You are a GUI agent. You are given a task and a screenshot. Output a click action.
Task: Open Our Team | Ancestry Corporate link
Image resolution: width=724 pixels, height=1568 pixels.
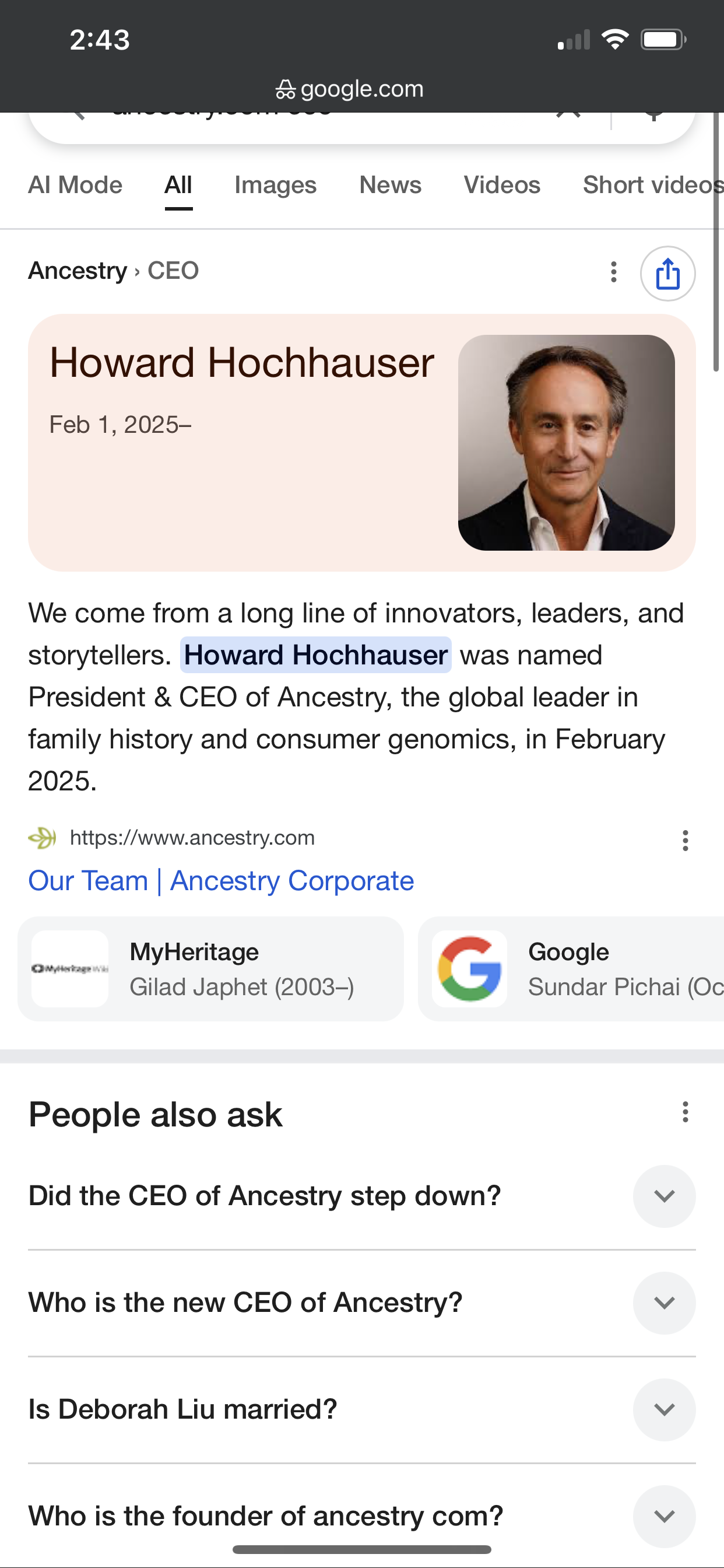[221, 881]
